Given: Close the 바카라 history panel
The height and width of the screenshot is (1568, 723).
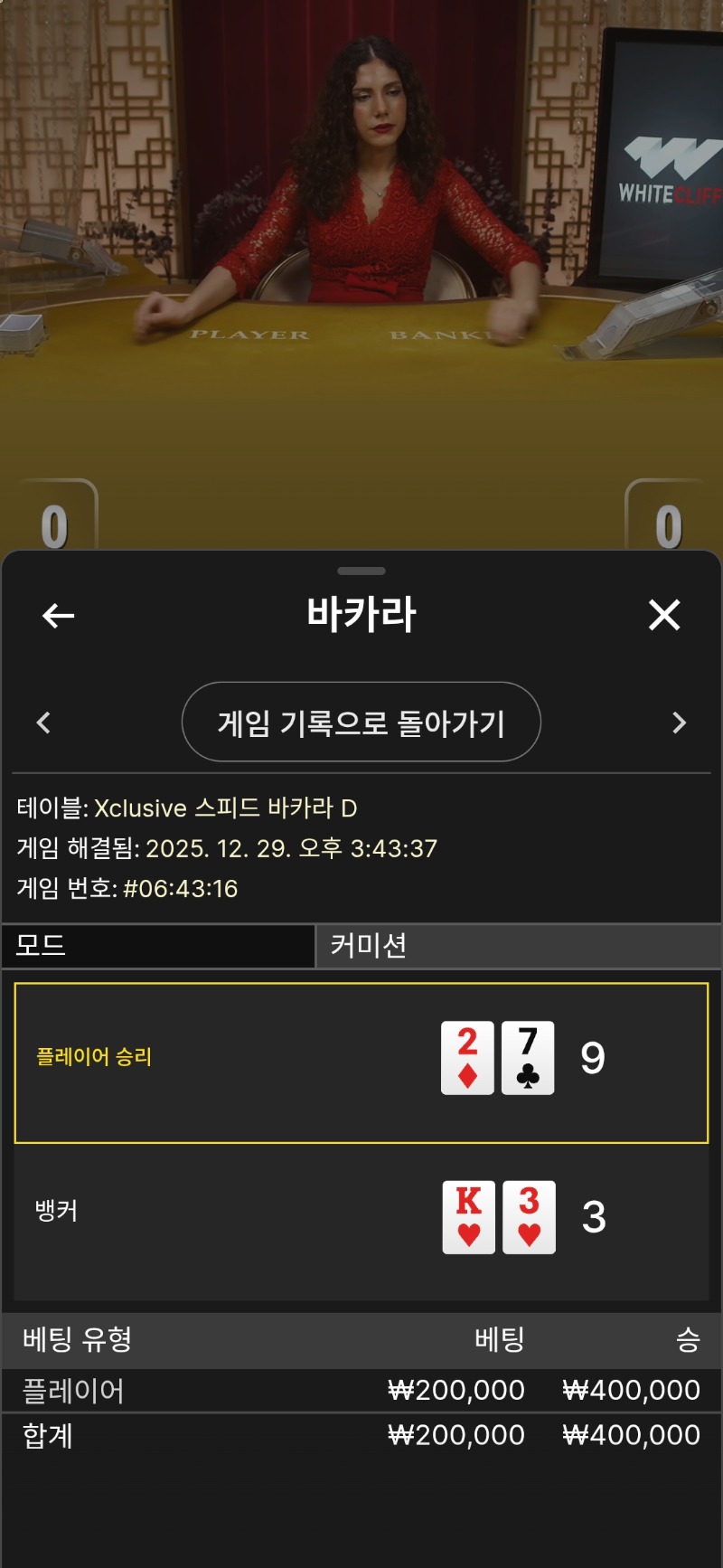Looking at the screenshot, I should tap(664, 615).
